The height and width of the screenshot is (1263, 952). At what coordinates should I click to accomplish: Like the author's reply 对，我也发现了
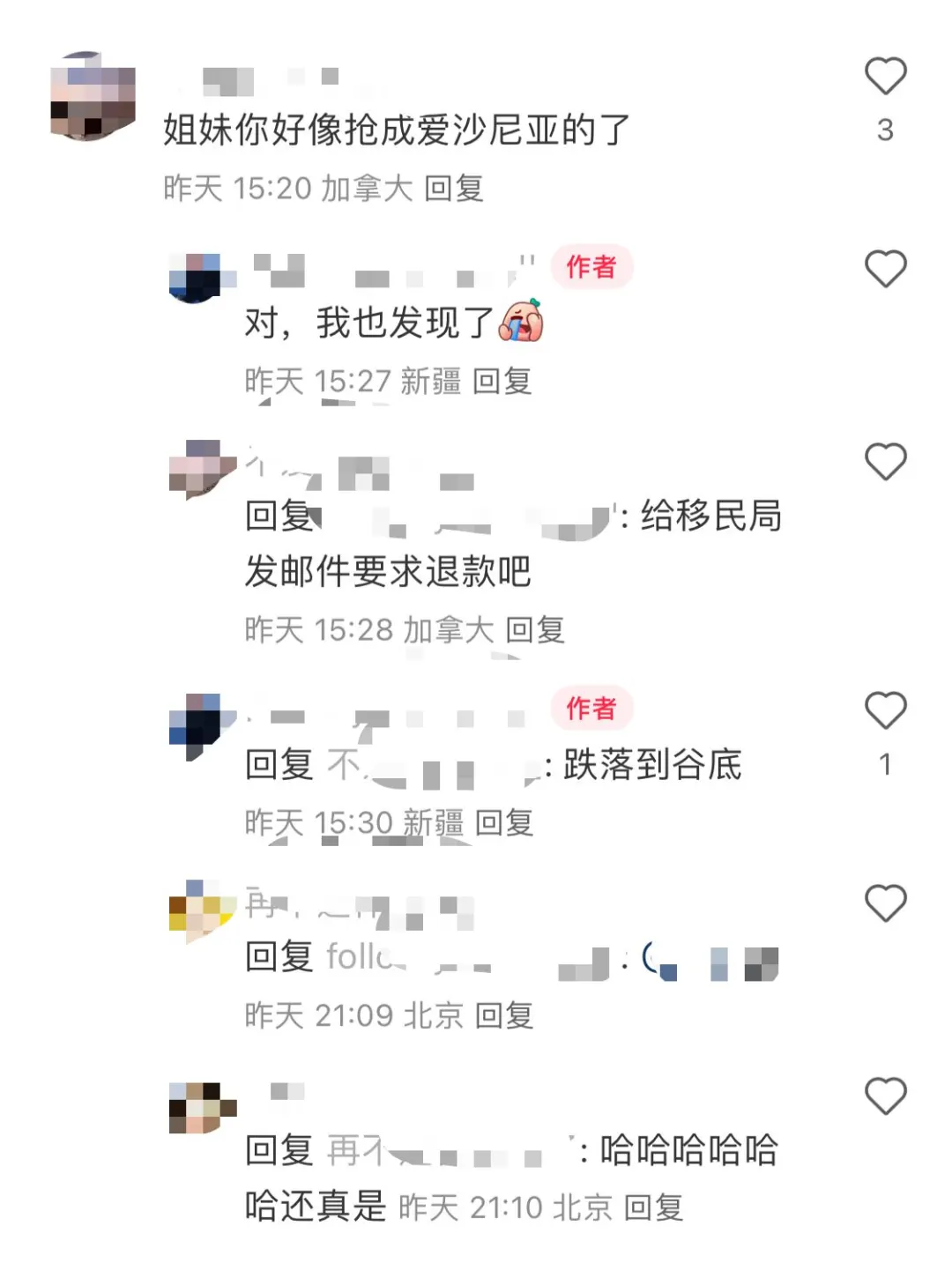click(x=885, y=269)
